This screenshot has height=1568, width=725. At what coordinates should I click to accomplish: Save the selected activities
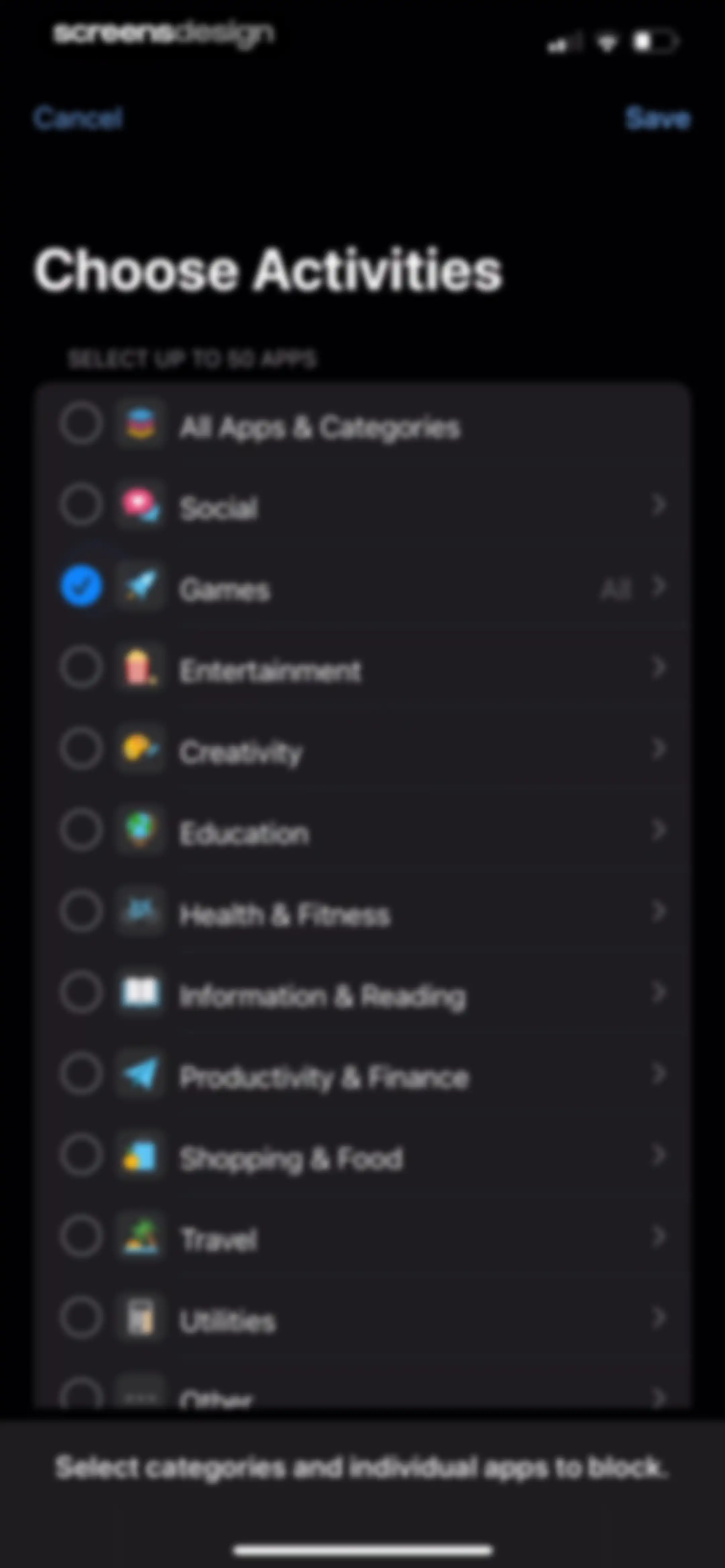coord(658,118)
